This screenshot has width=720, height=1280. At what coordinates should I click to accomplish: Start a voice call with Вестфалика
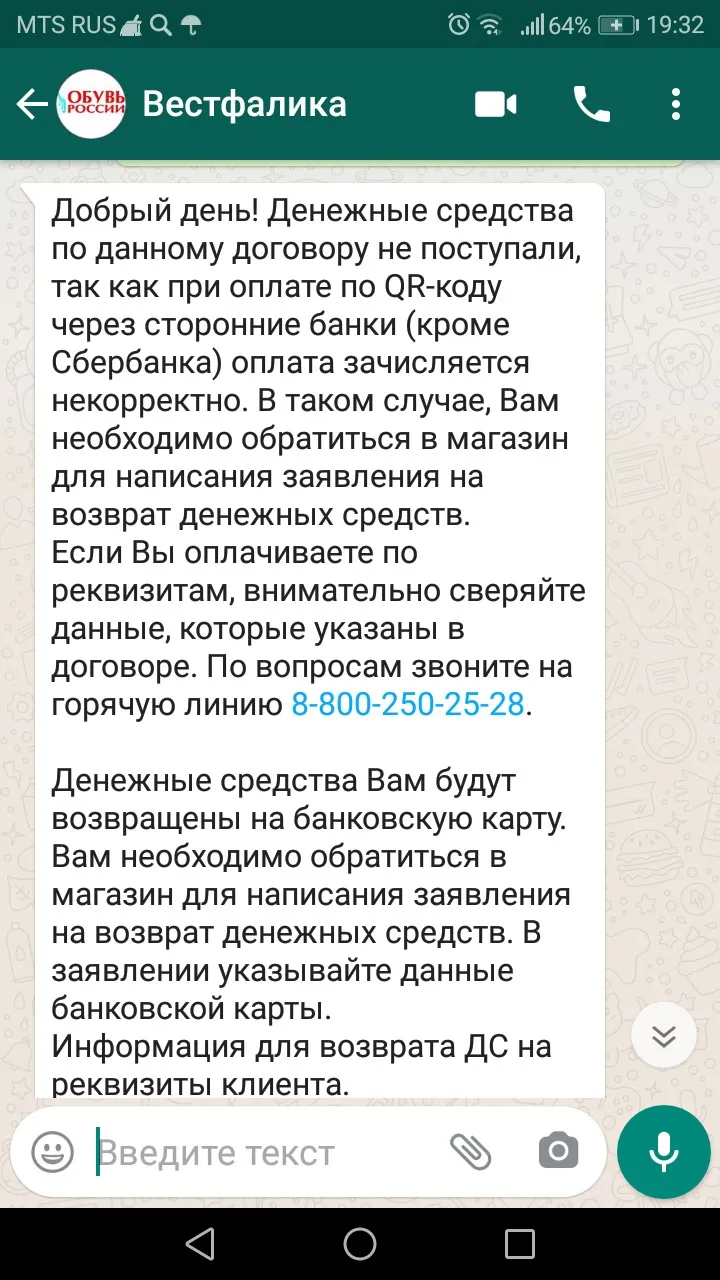point(591,104)
